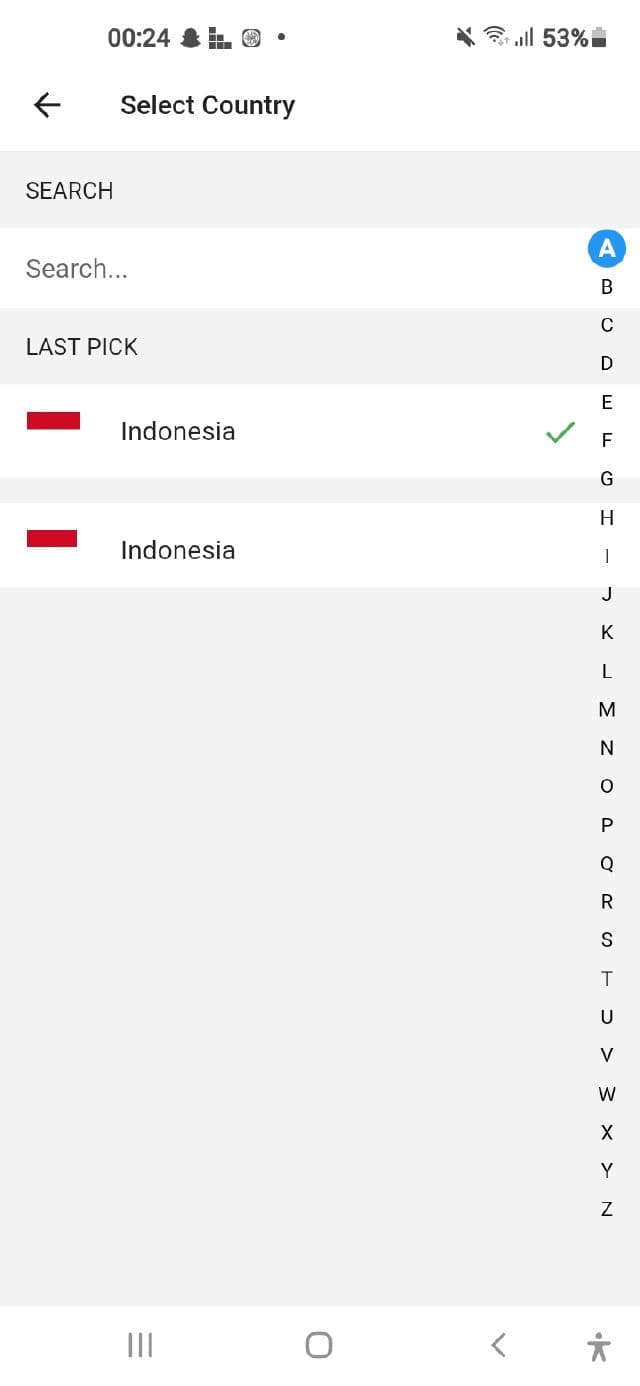This screenshot has width=640, height=1386.
Task: Open recent apps from the navigation bar
Action: tap(140, 1345)
